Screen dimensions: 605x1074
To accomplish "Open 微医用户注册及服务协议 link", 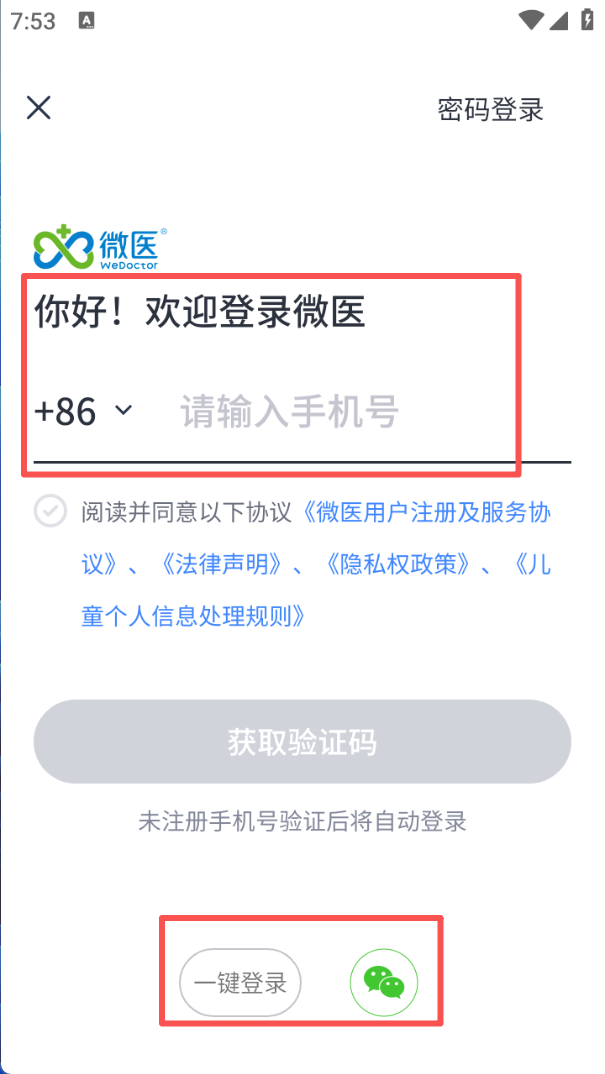I will (x=430, y=513).
